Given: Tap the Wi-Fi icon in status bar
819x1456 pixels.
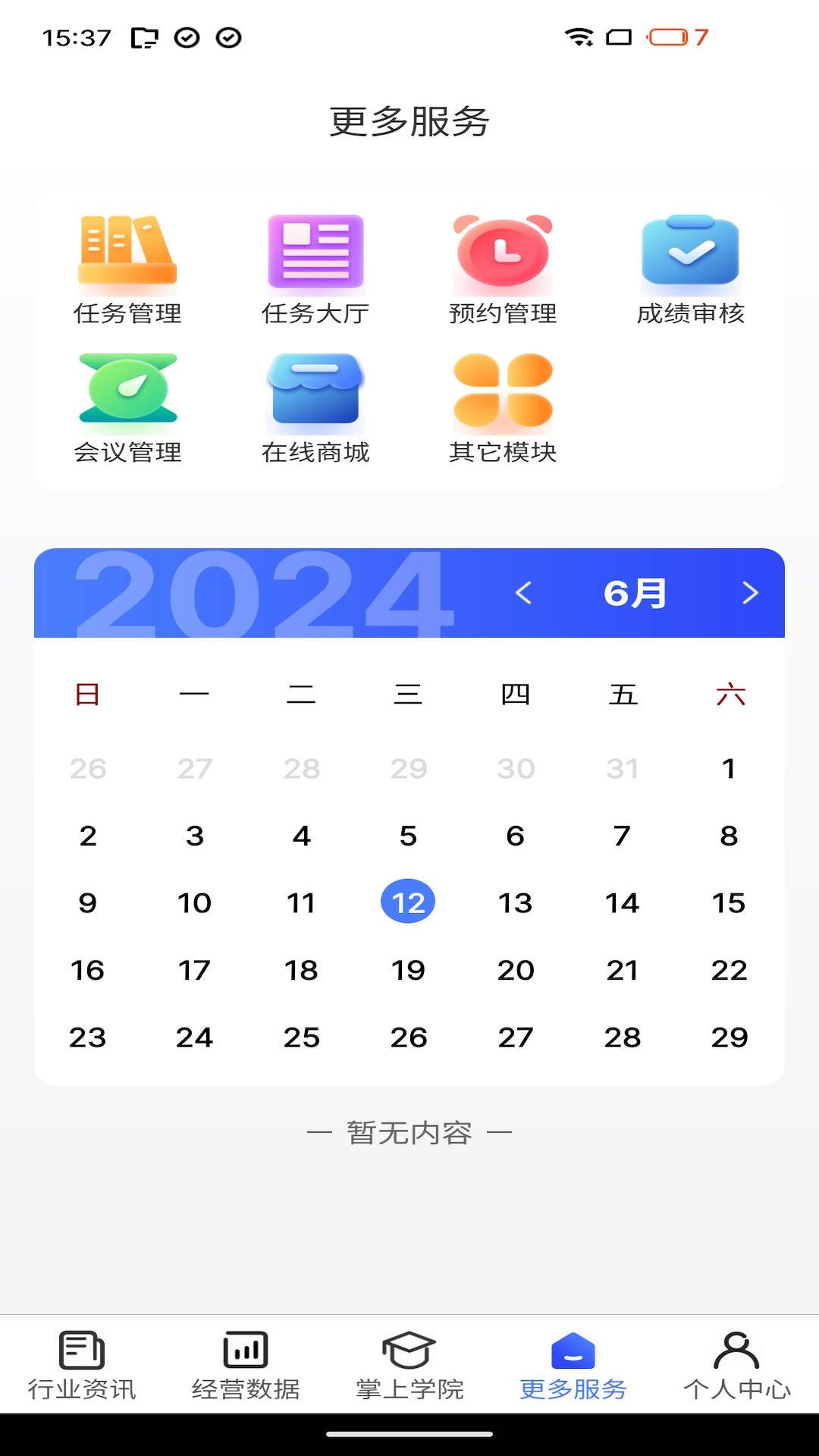Looking at the screenshot, I should pos(581,36).
